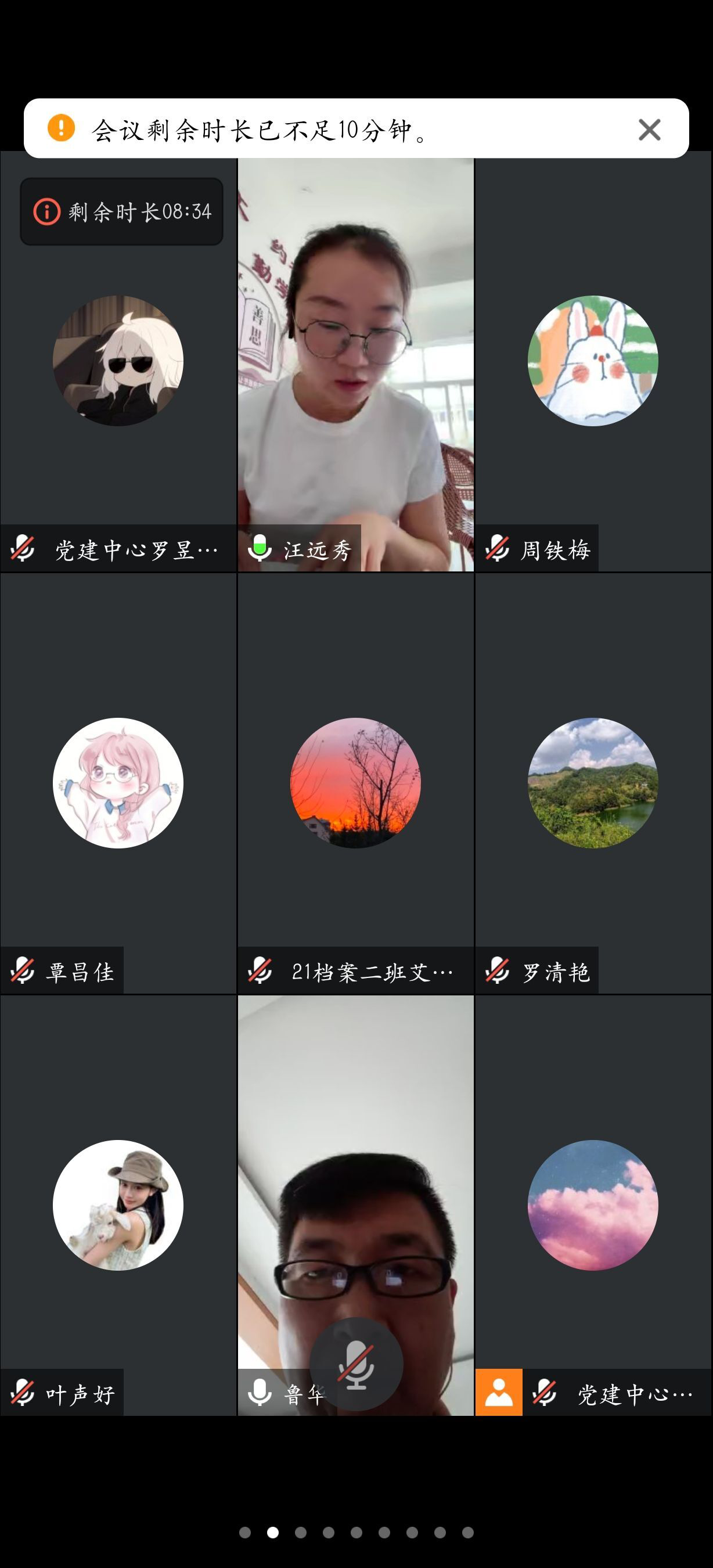Tap the remaining time 08:34 indicator
713x1568 pixels.
click(122, 211)
